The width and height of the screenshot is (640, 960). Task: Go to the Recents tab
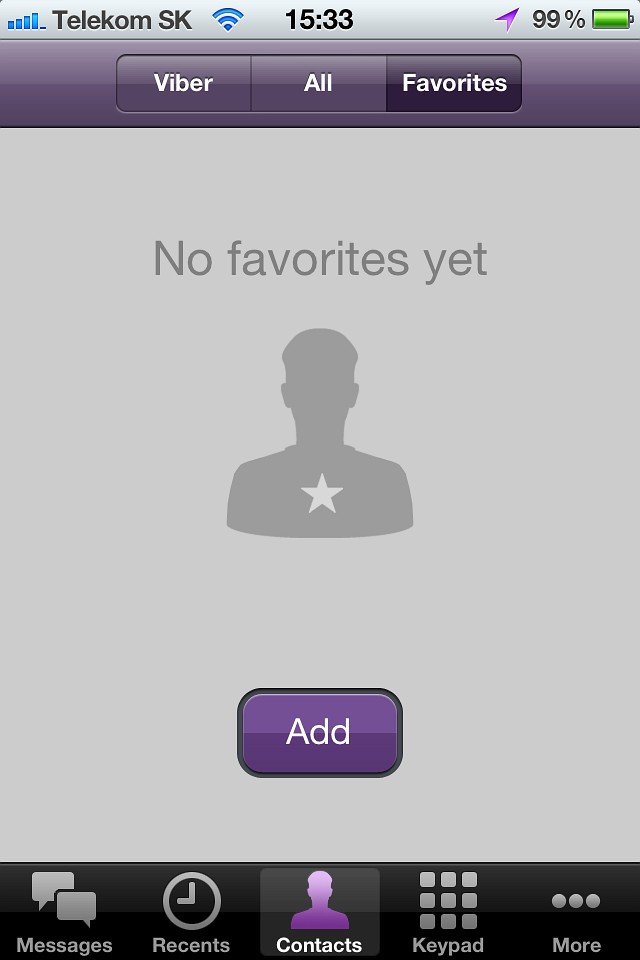[x=191, y=912]
